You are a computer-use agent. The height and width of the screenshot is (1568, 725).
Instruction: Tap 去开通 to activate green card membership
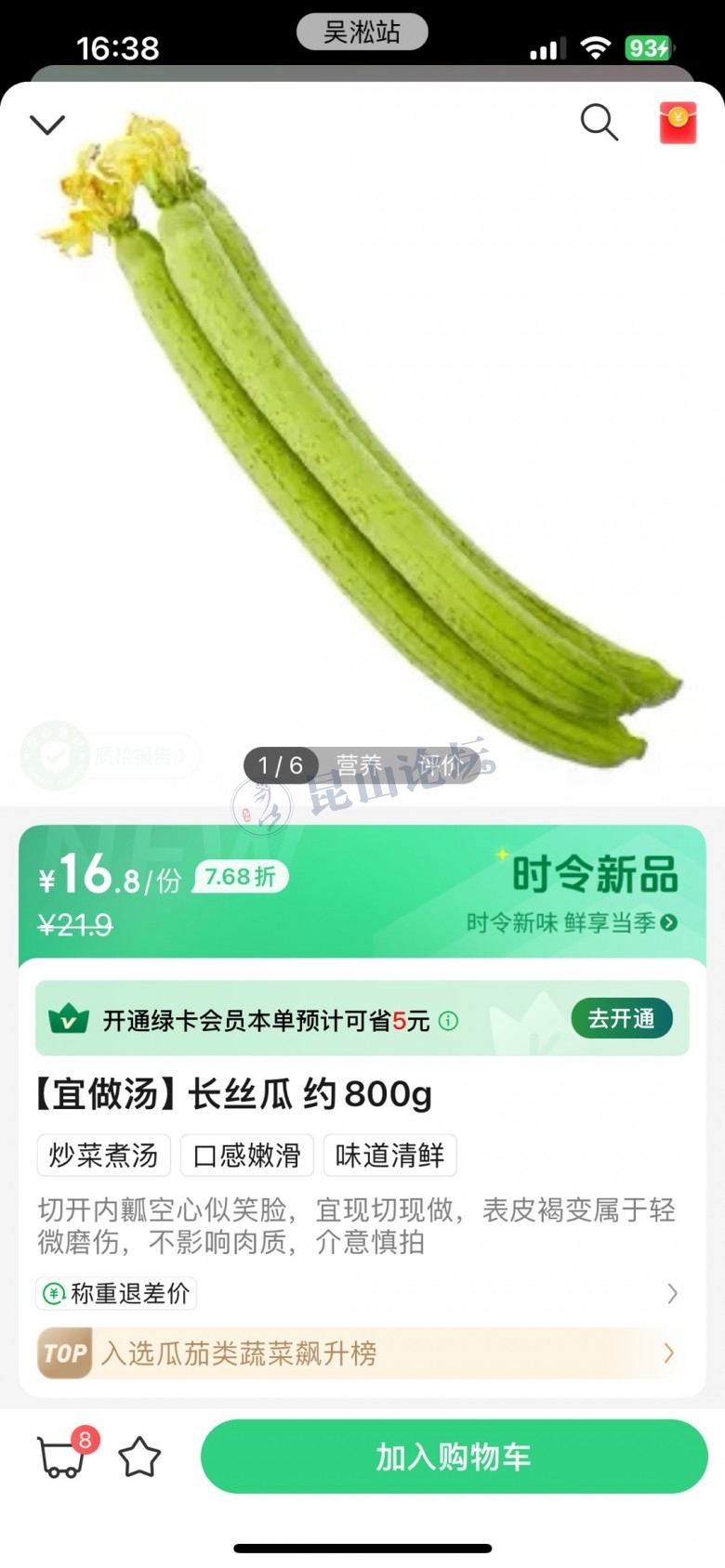[x=621, y=1019]
